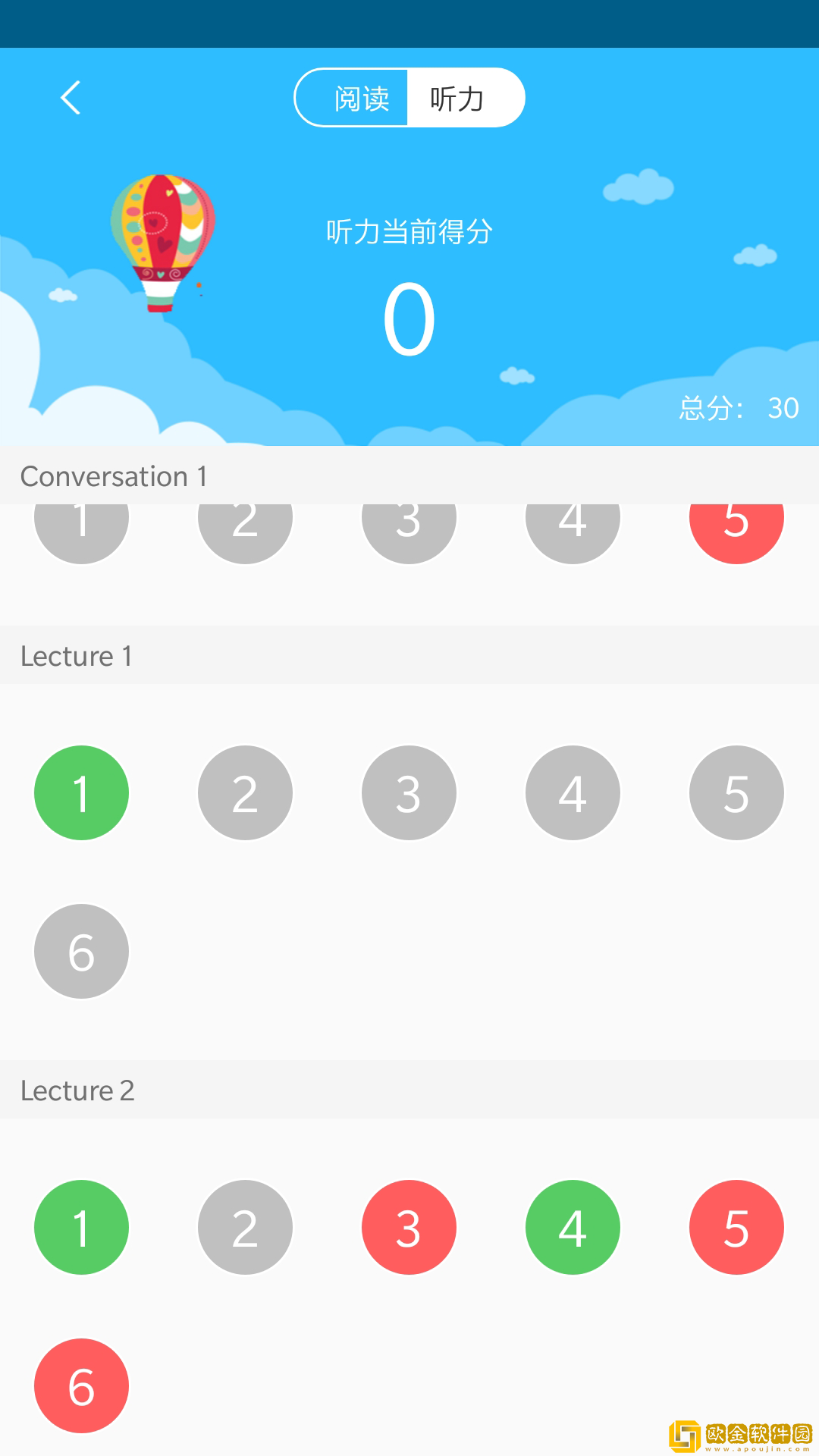Open question 6 in Lecture 2
The width and height of the screenshot is (819, 1456).
pyautogui.click(x=81, y=1385)
